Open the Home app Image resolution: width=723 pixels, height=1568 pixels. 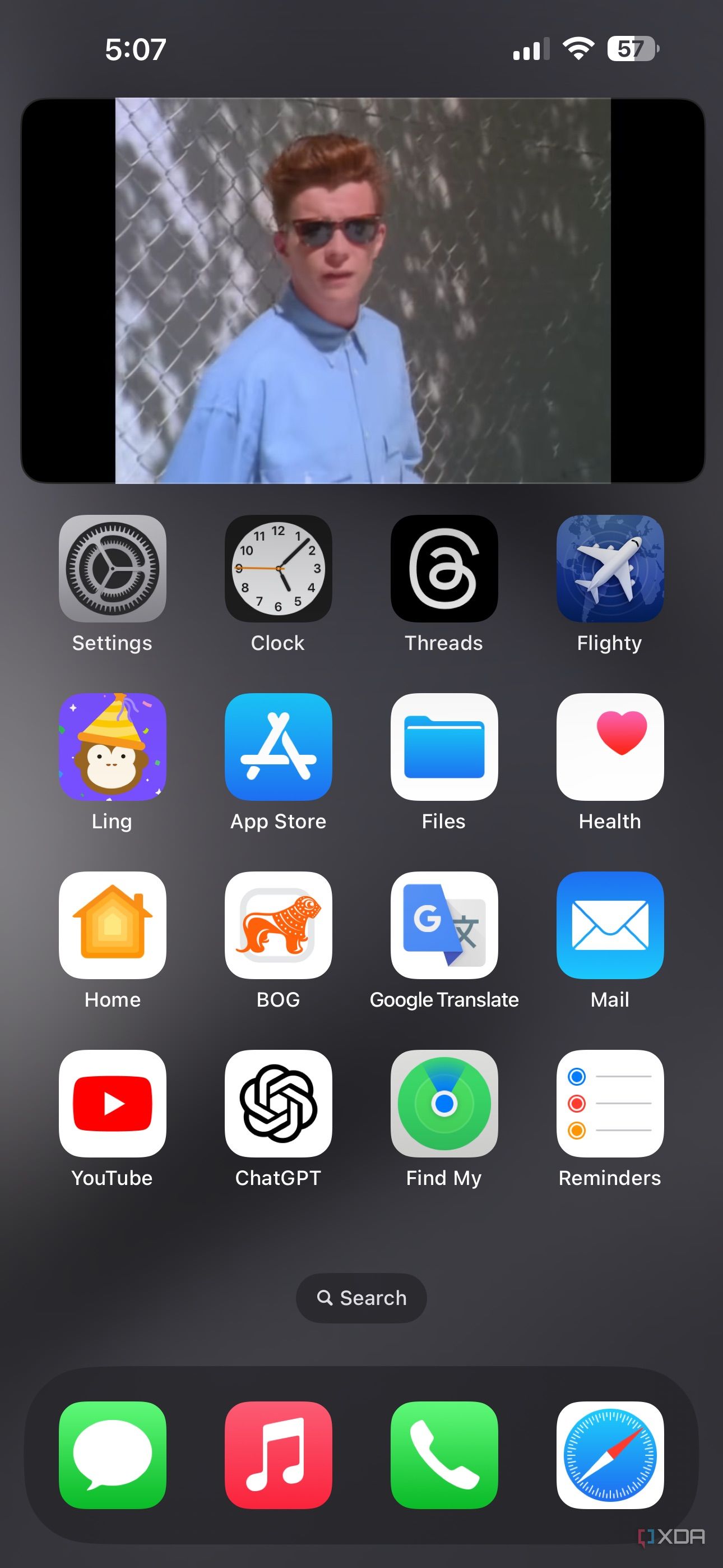pos(112,925)
